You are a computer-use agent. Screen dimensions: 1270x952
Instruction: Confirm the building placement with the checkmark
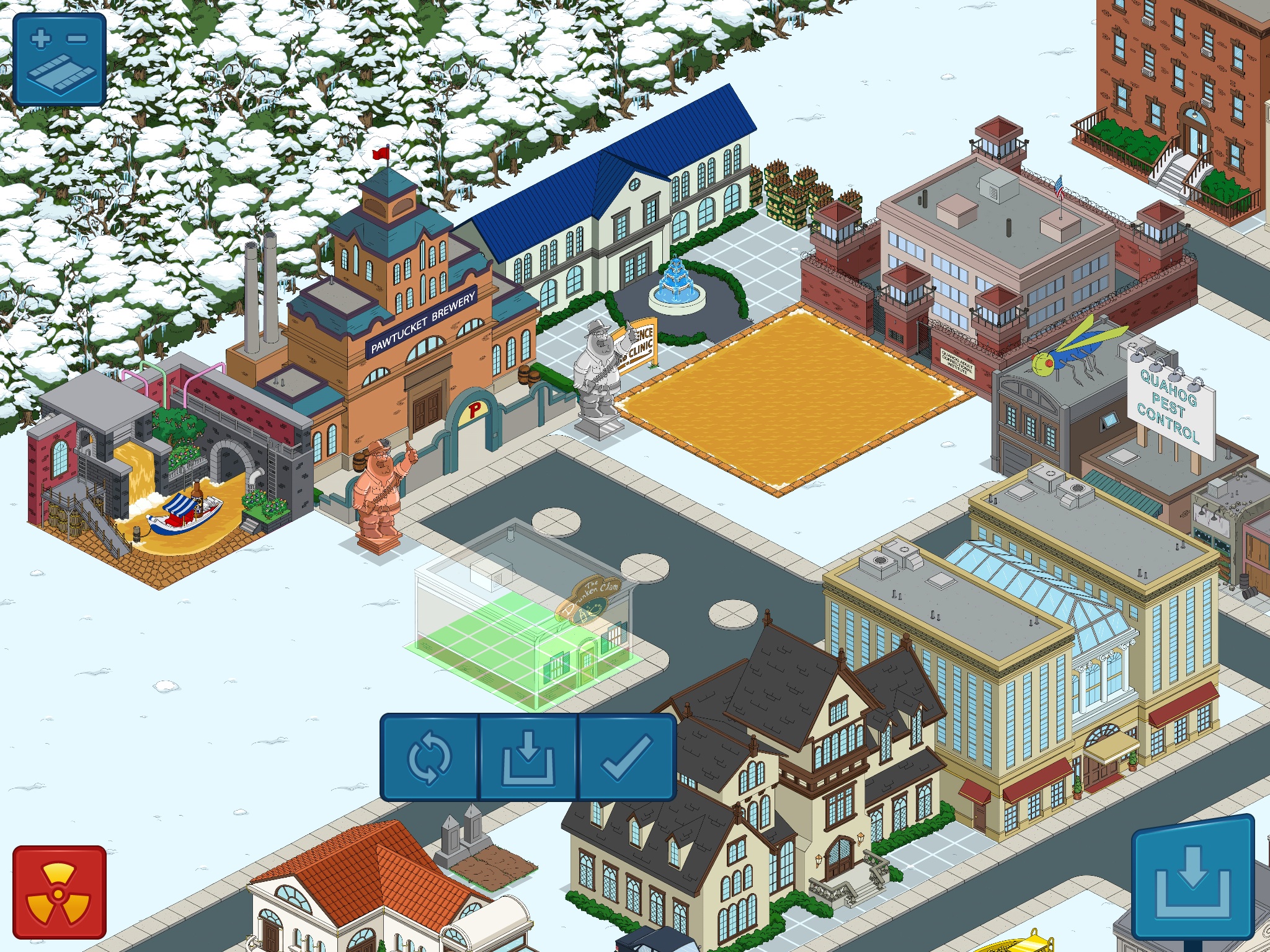[626, 757]
